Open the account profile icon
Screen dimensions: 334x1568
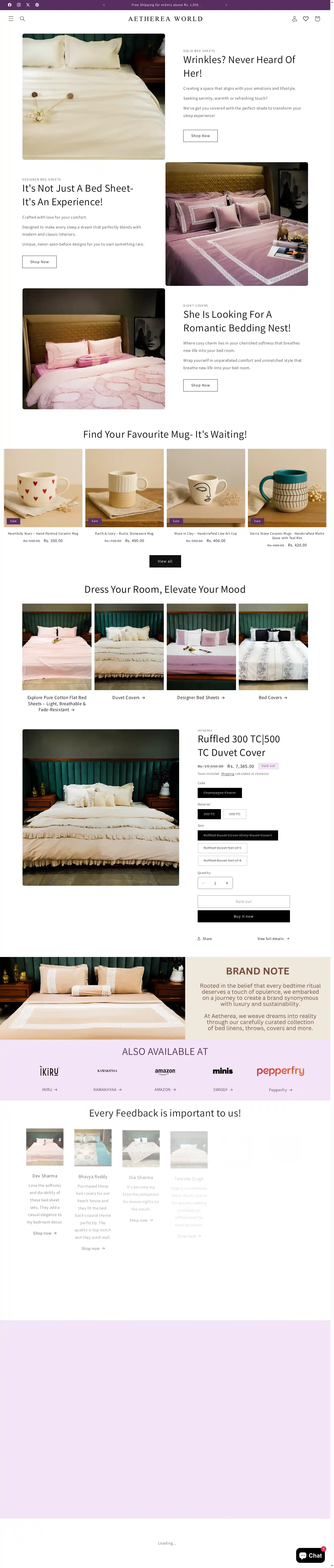(294, 19)
